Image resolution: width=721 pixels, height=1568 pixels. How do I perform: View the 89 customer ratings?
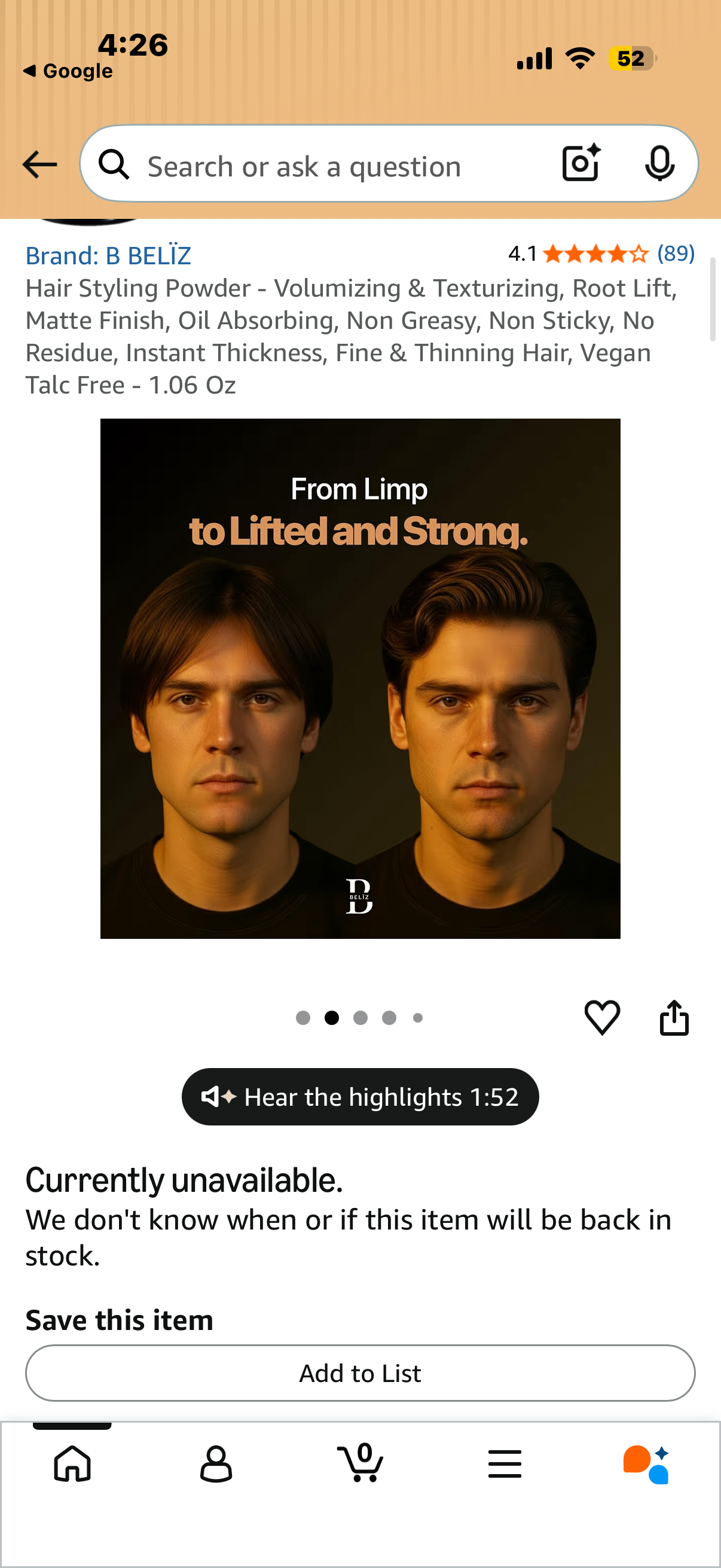[676, 253]
